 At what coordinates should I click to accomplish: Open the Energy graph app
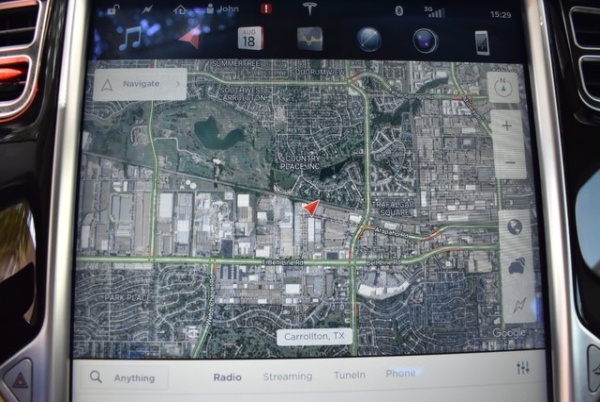pyautogui.click(x=310, y=39)
